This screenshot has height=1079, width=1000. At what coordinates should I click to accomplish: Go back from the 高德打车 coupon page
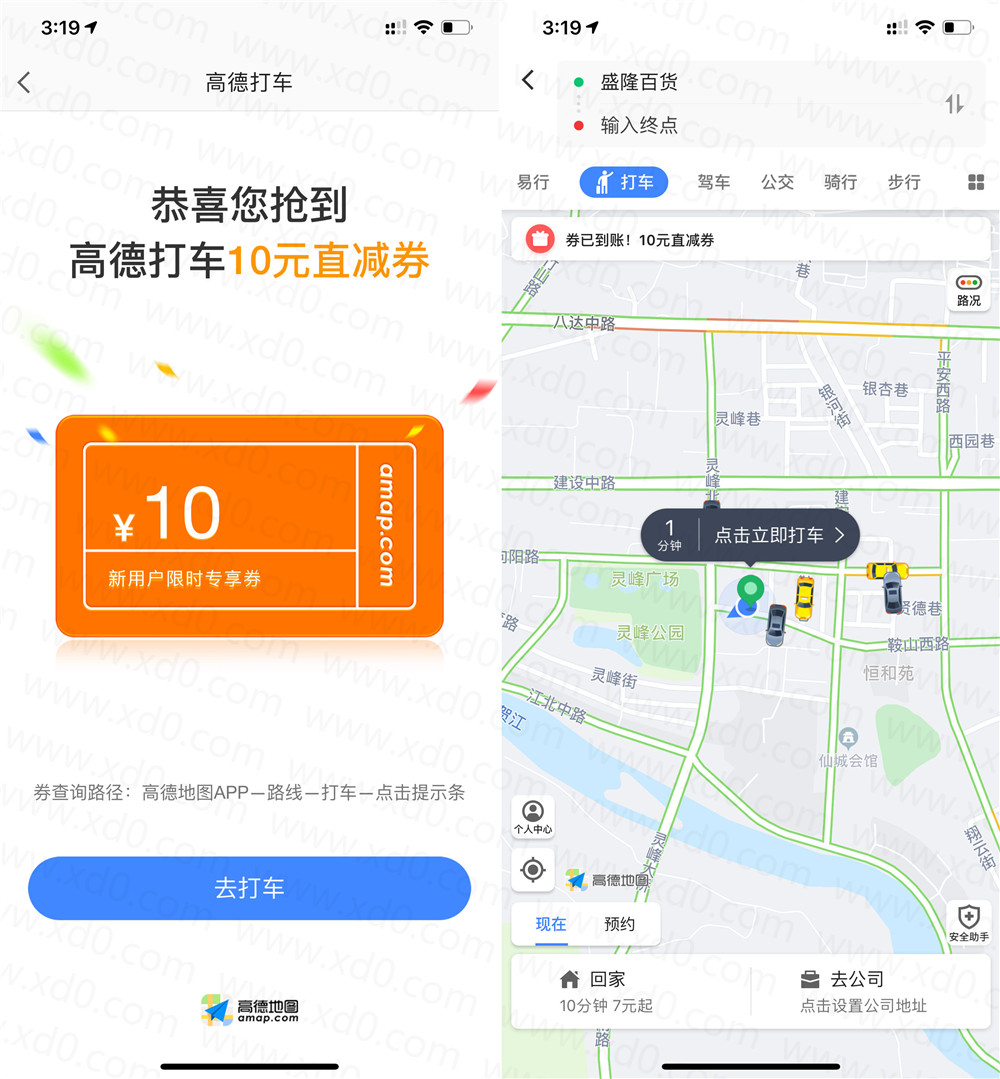click(25, 83)
